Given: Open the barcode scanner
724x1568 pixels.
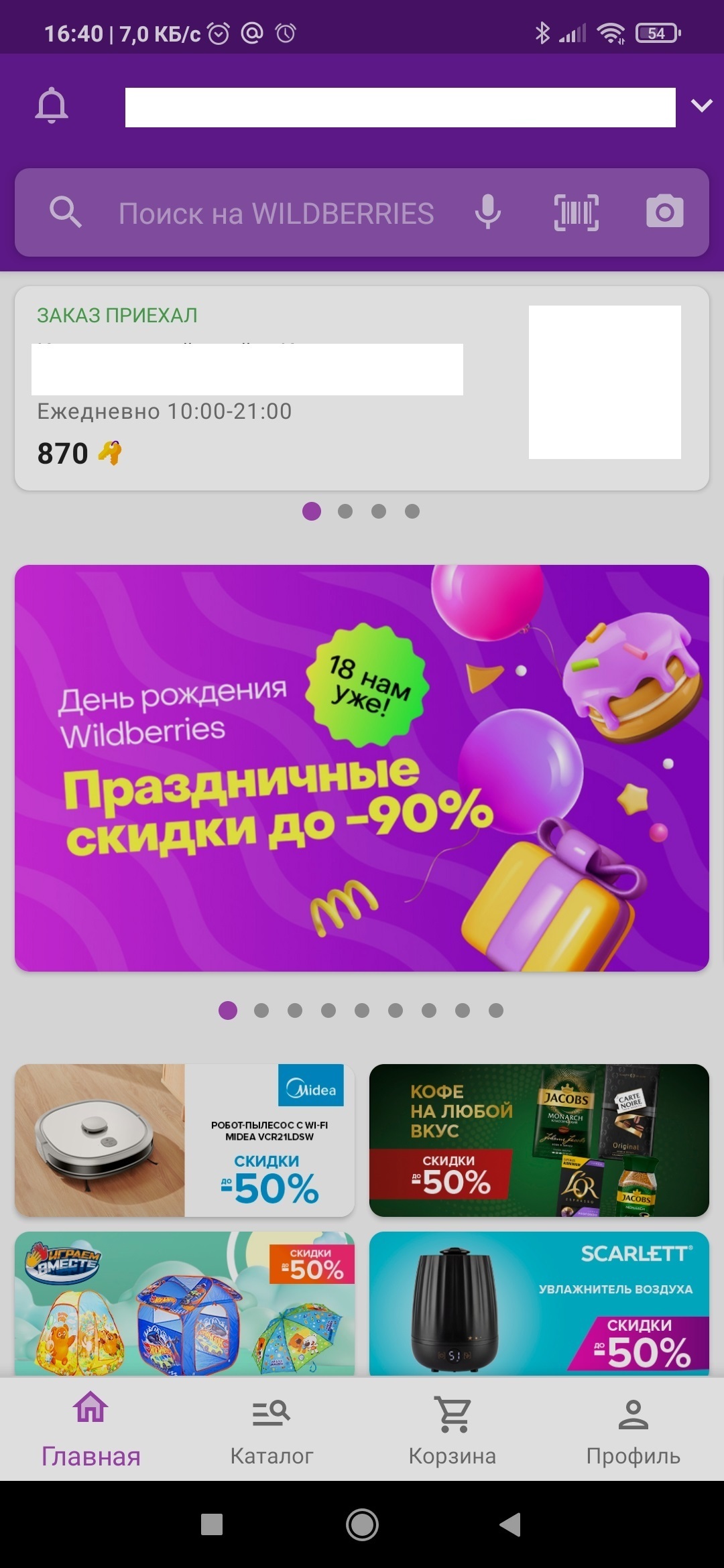Looking at the screenshot, I should coord(577,213).
